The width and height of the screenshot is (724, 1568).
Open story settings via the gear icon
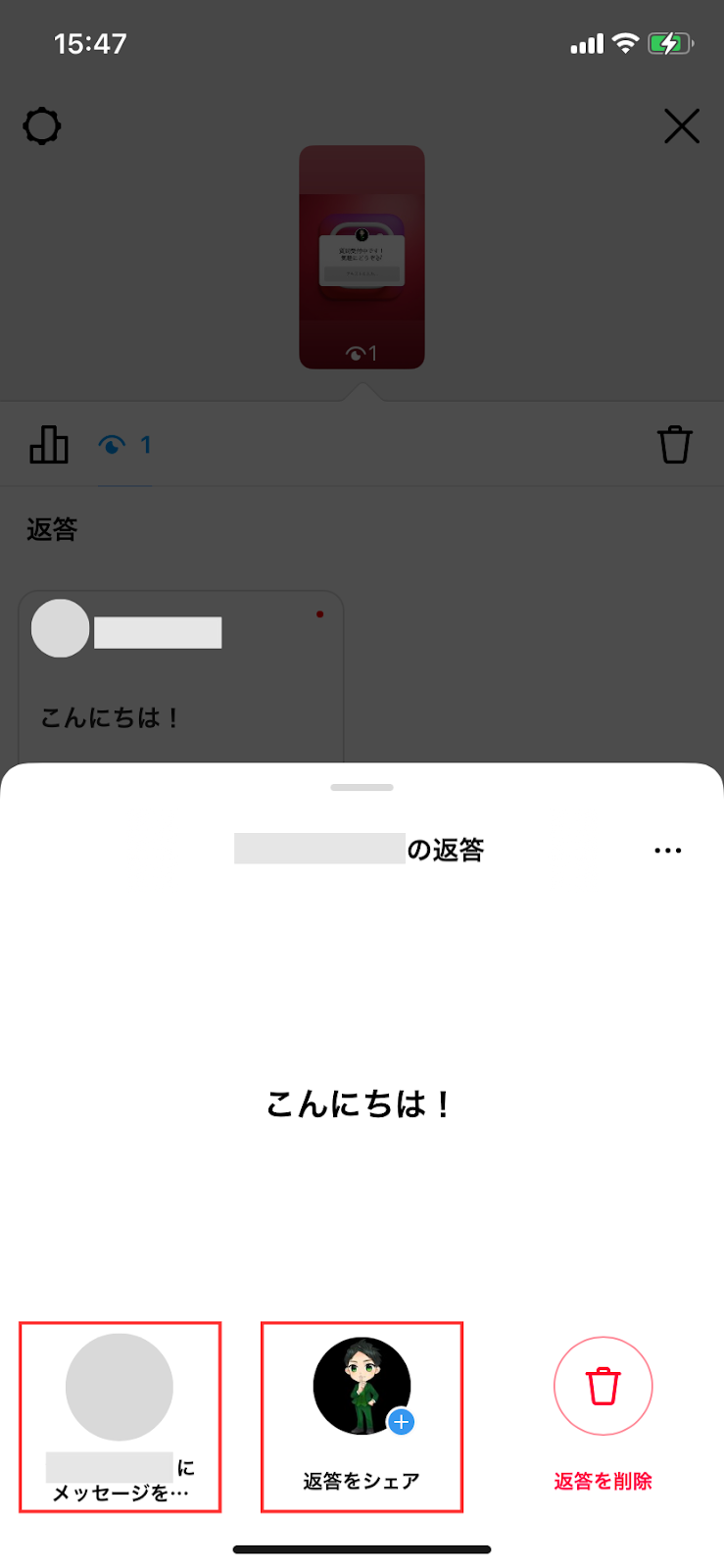pyautogui.click(x=42, y=126)
